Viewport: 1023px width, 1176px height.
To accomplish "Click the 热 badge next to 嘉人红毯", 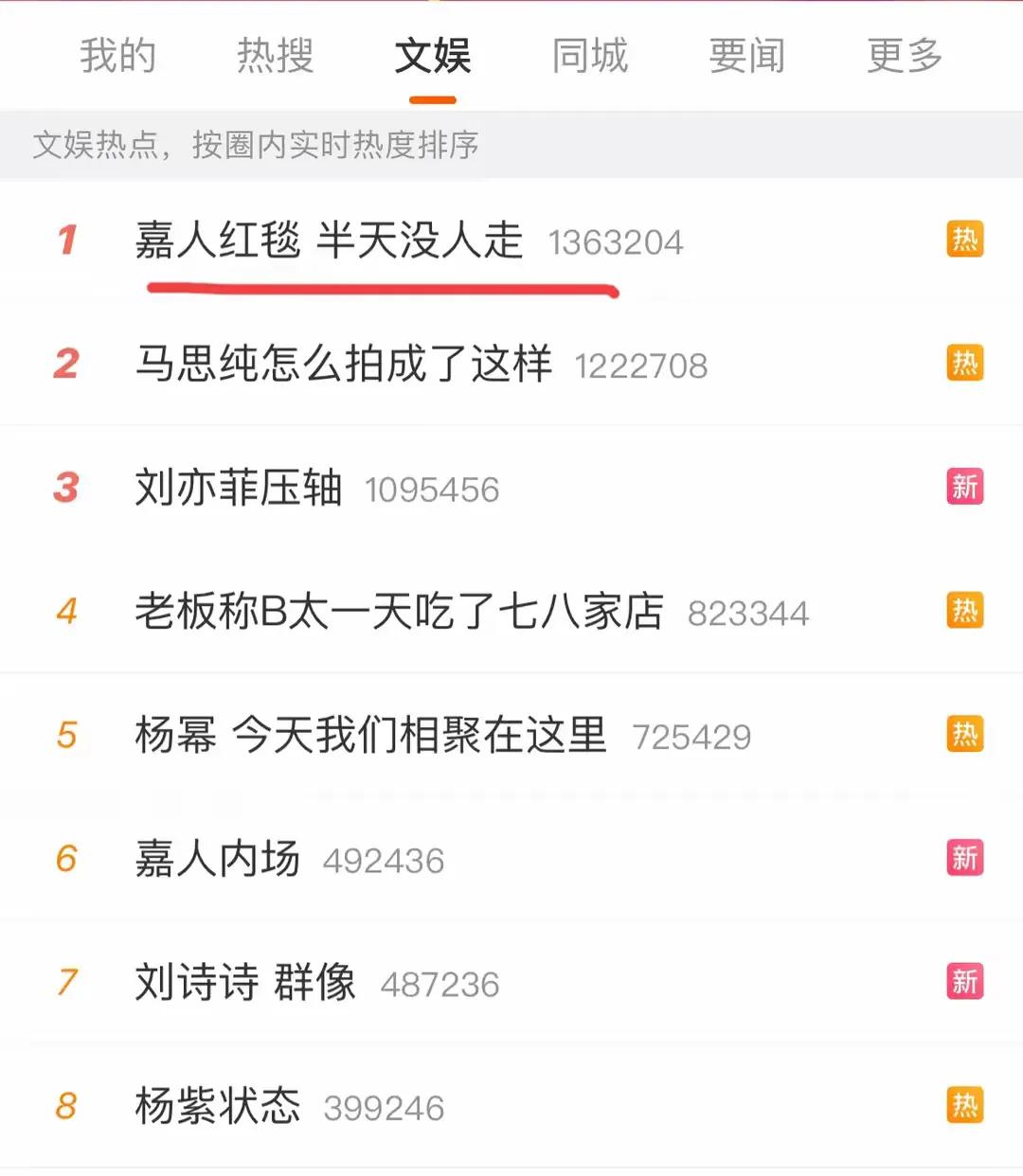I will tap(965, 240).
